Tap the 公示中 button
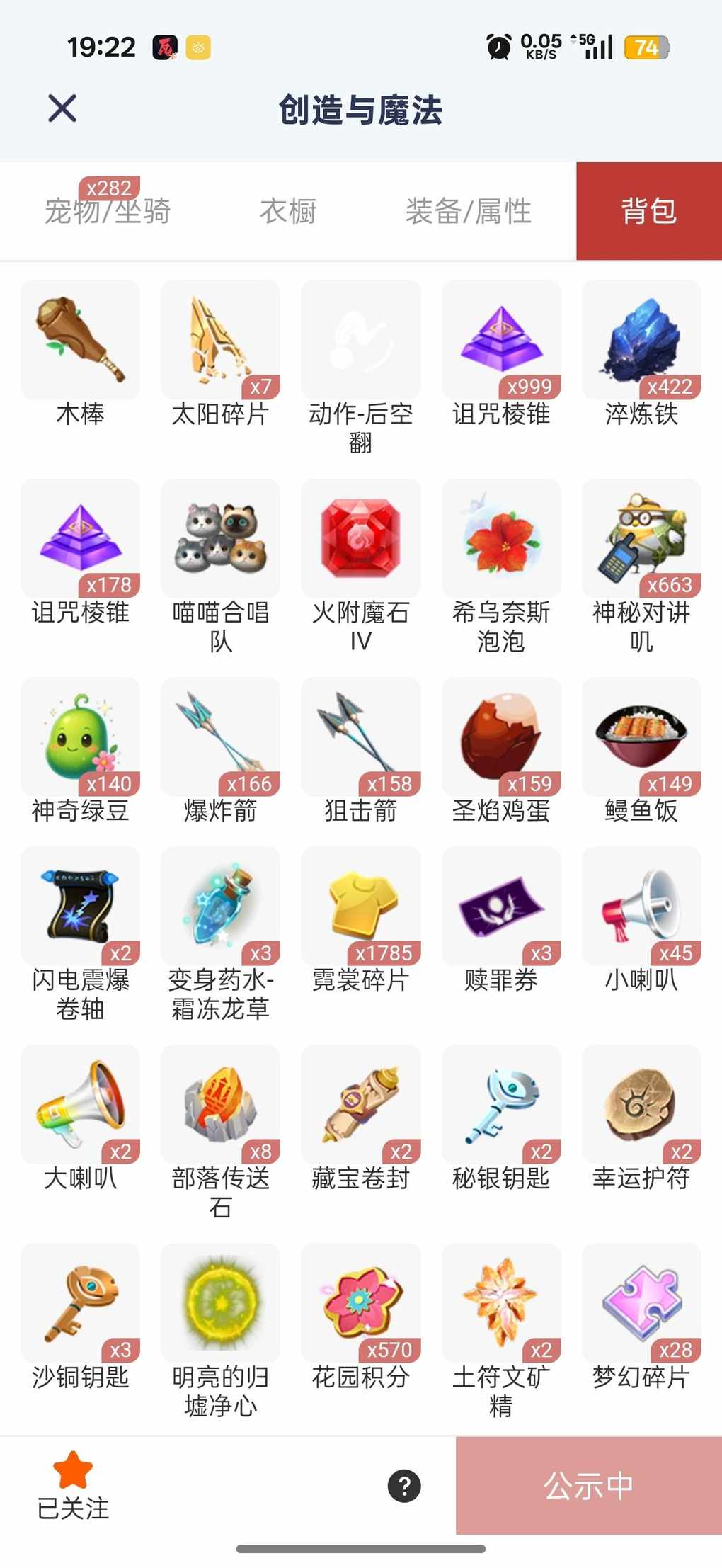The width and height of the screenshot is (722, 1568). 588,1485
